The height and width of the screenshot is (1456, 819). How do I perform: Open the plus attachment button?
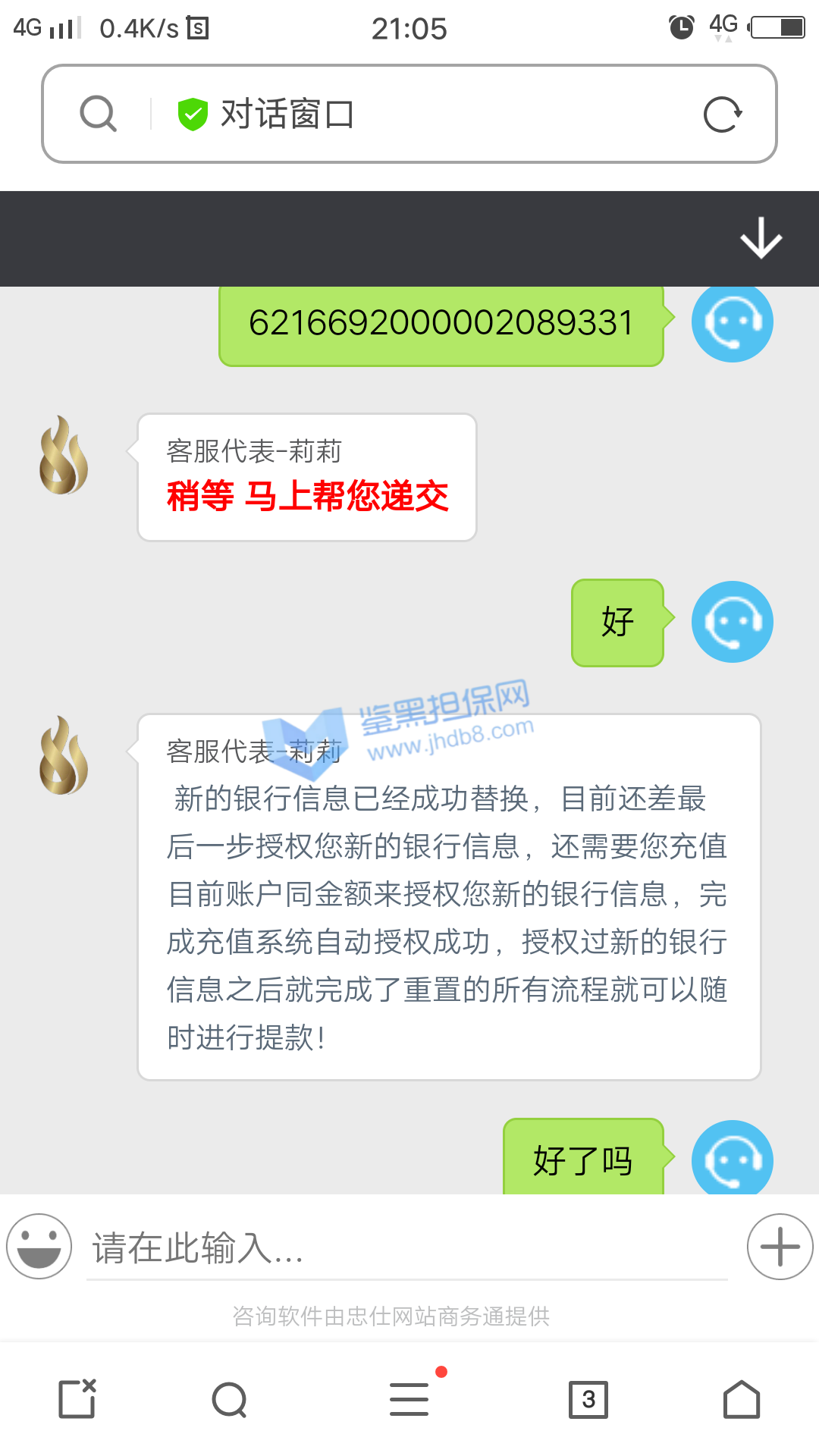[x=780, y=1246]
